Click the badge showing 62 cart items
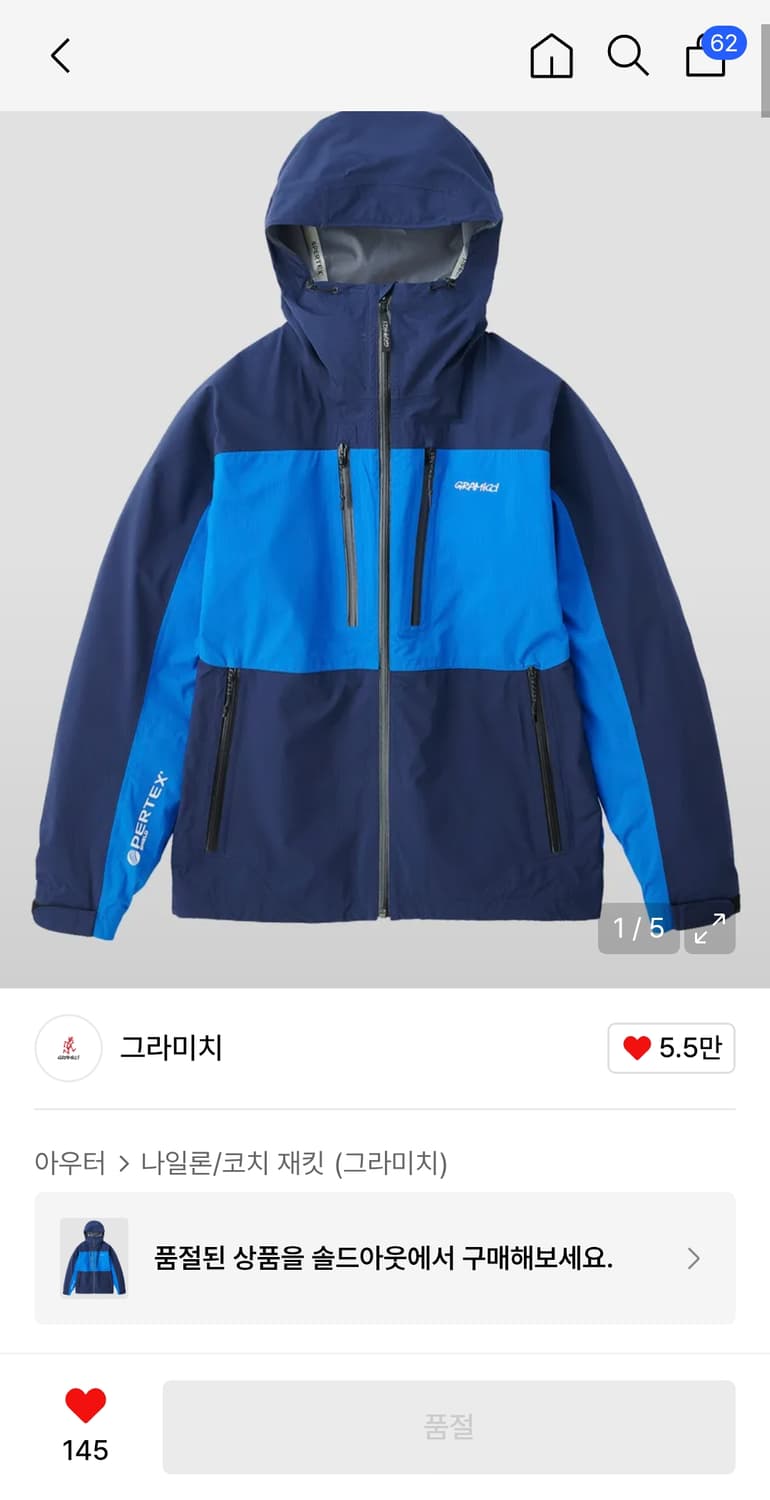The image size is (770, 1500). (724, 44)
